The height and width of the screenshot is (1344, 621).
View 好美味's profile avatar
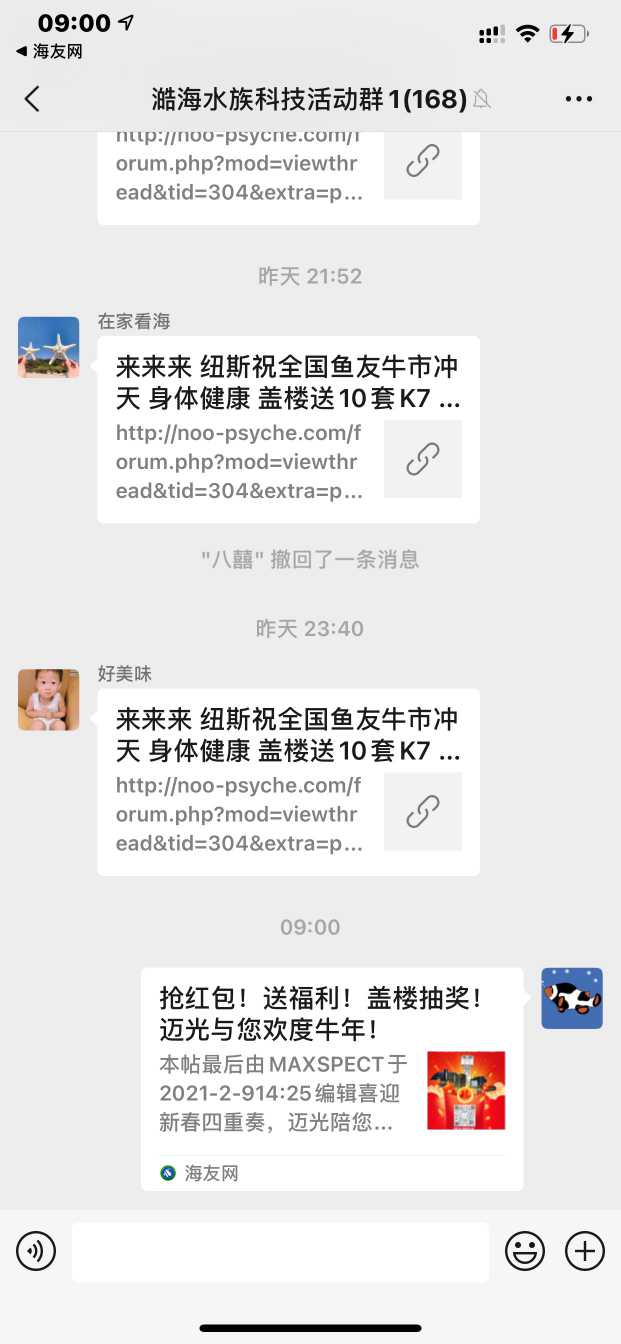click(49, 700)
